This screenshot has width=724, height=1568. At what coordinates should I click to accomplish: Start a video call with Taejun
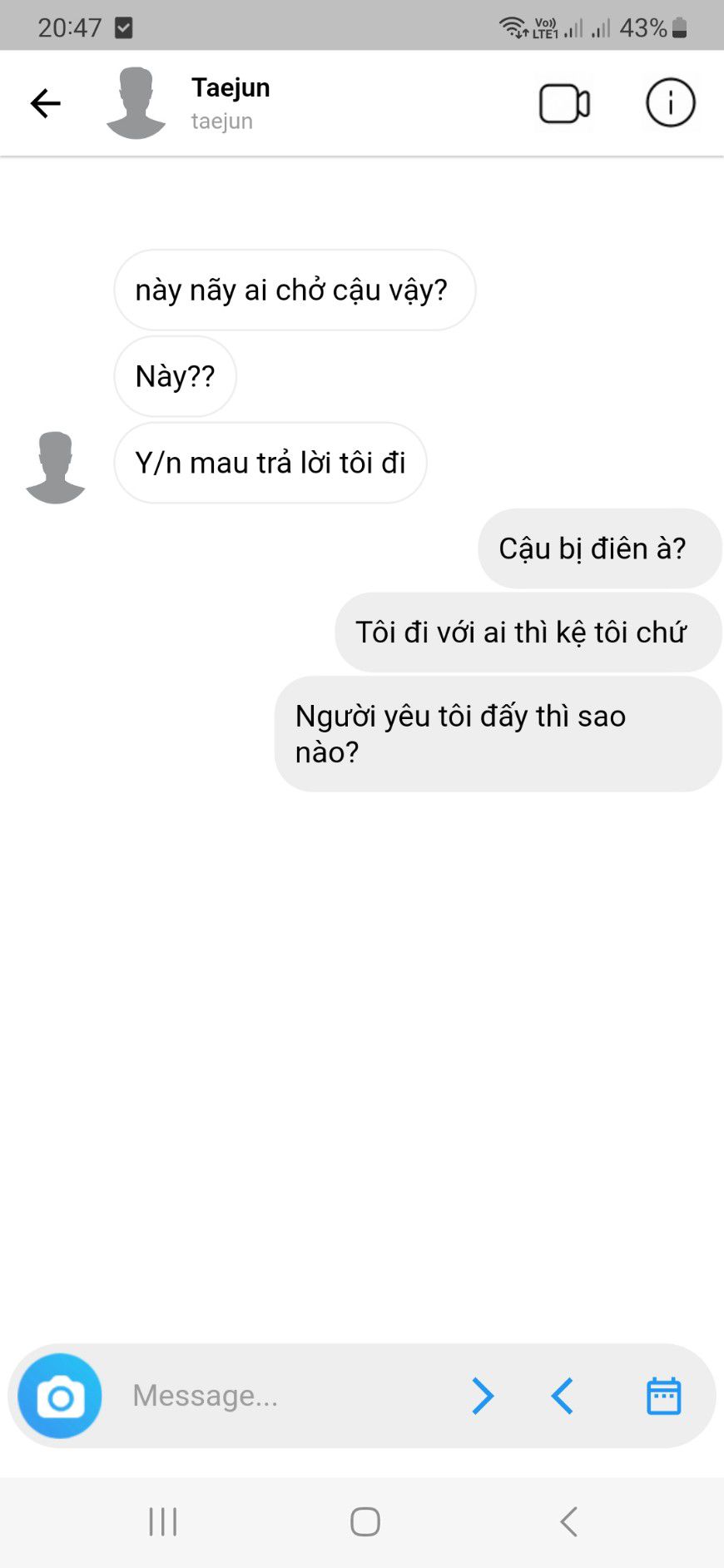(x=564, y=104)
